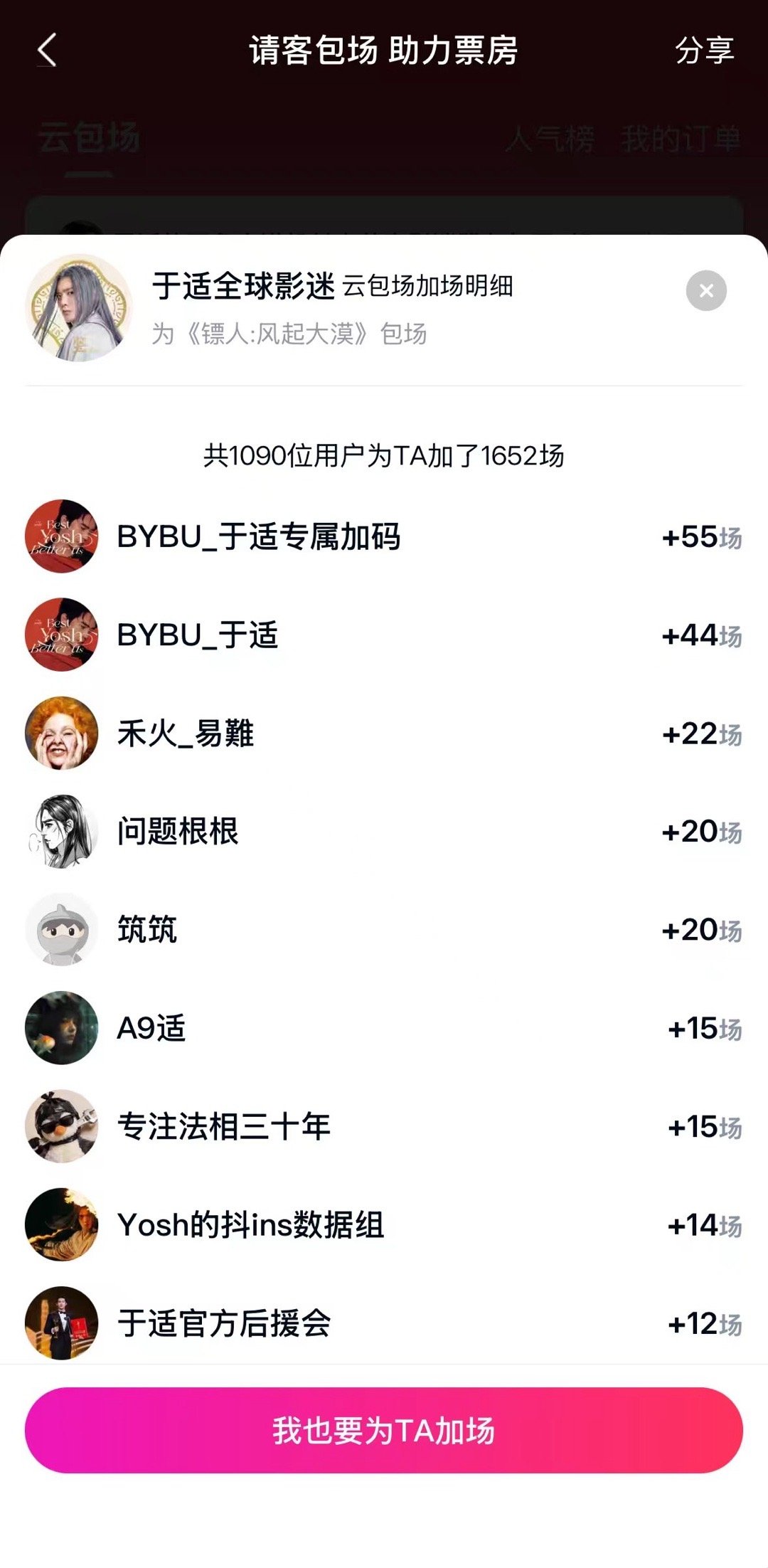The width and height of the screenshot is (768, 1568).
Task: Select 专注法相三十年 penguin avatar
Action: coord(62,1126)
